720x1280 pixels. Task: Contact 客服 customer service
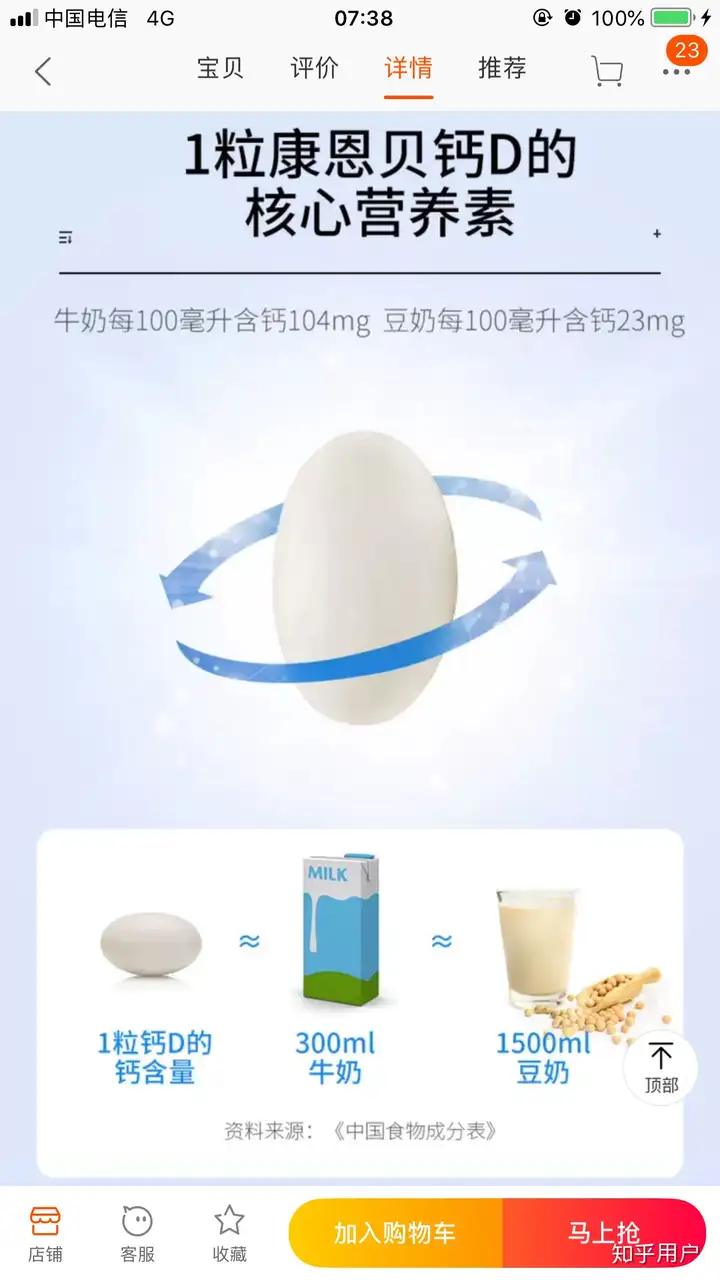[x=137, y=1233]
